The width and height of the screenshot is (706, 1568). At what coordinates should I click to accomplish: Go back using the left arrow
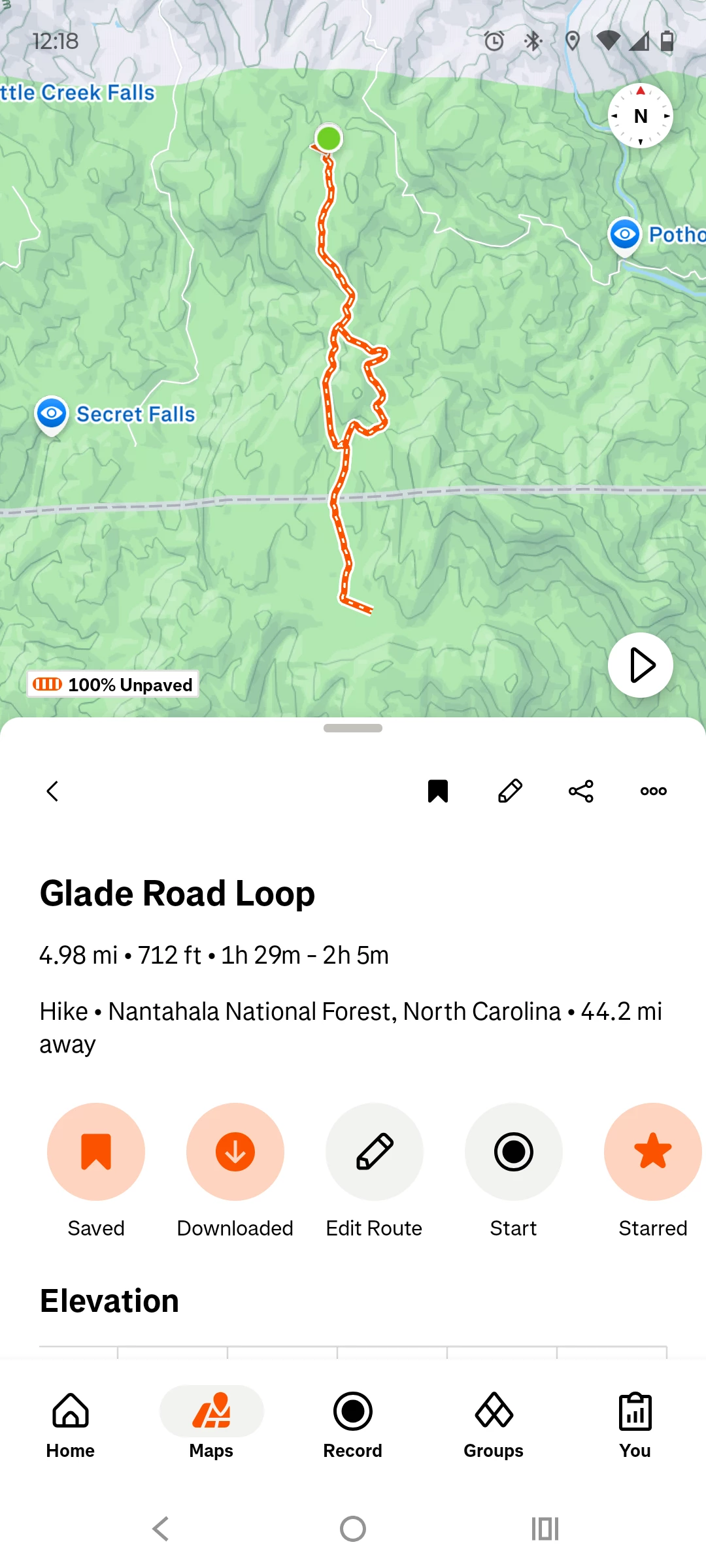[53, 791]
